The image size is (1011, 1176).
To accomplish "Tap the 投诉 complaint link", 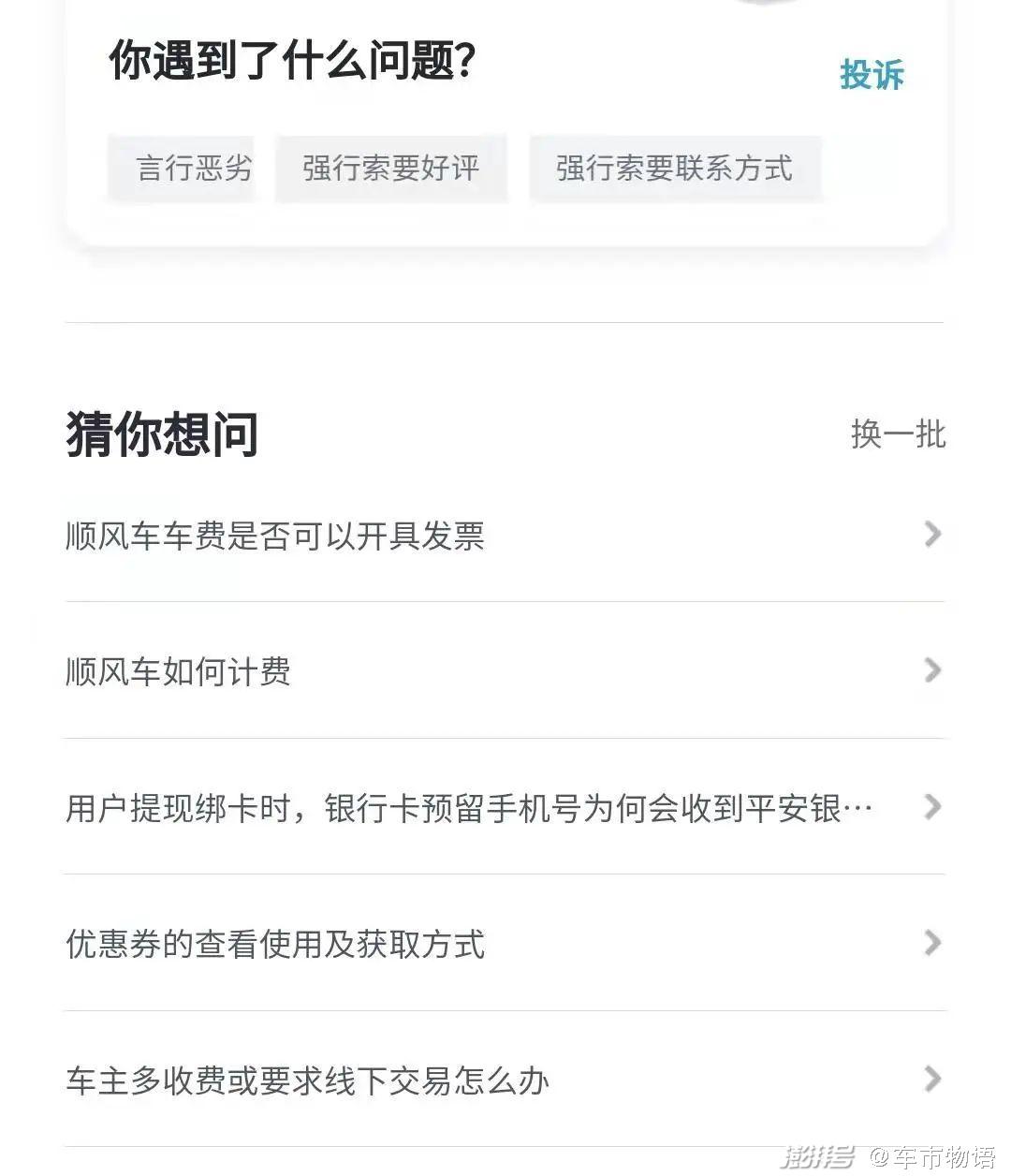I will (x=872, y=75).
